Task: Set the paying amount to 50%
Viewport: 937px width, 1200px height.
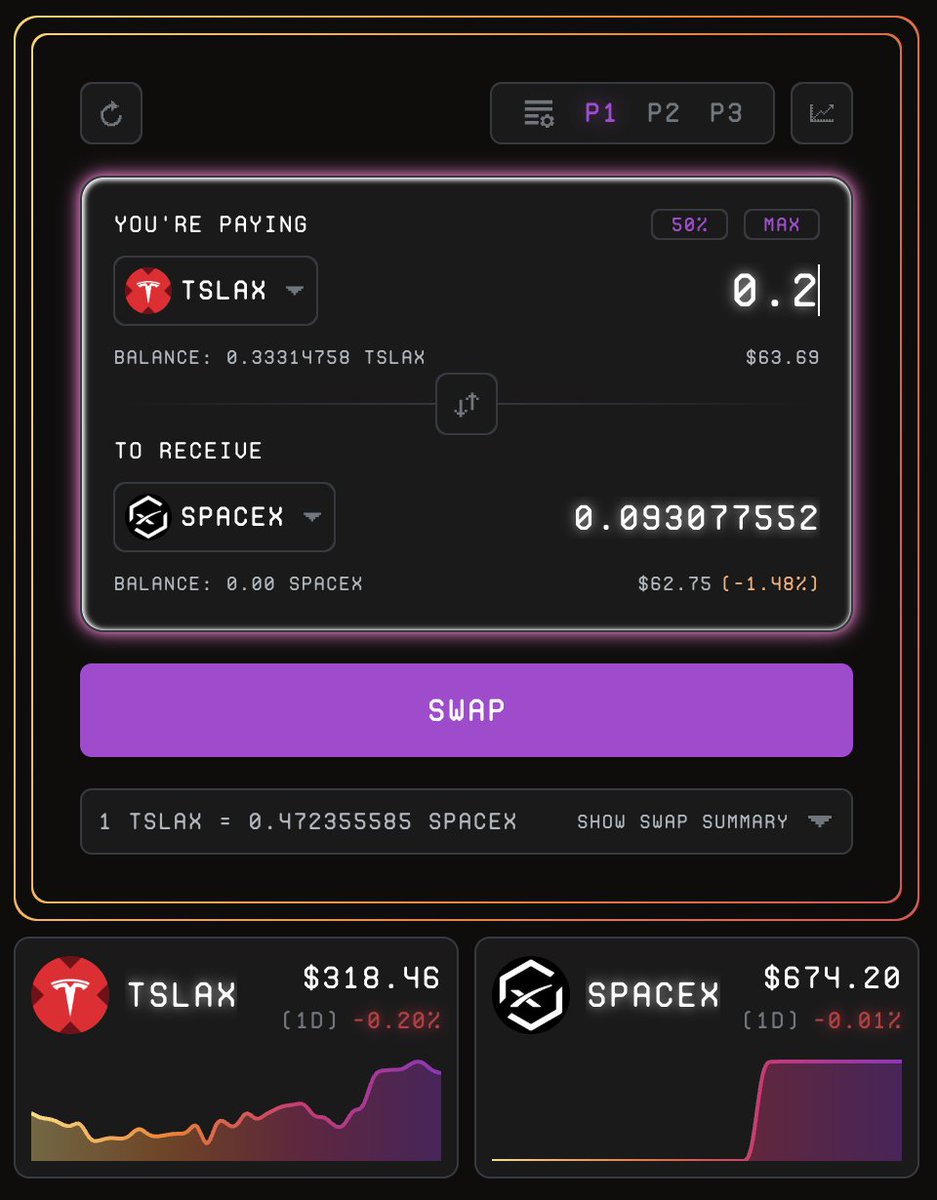Action: pyautogui.click(x=689, y=225)
